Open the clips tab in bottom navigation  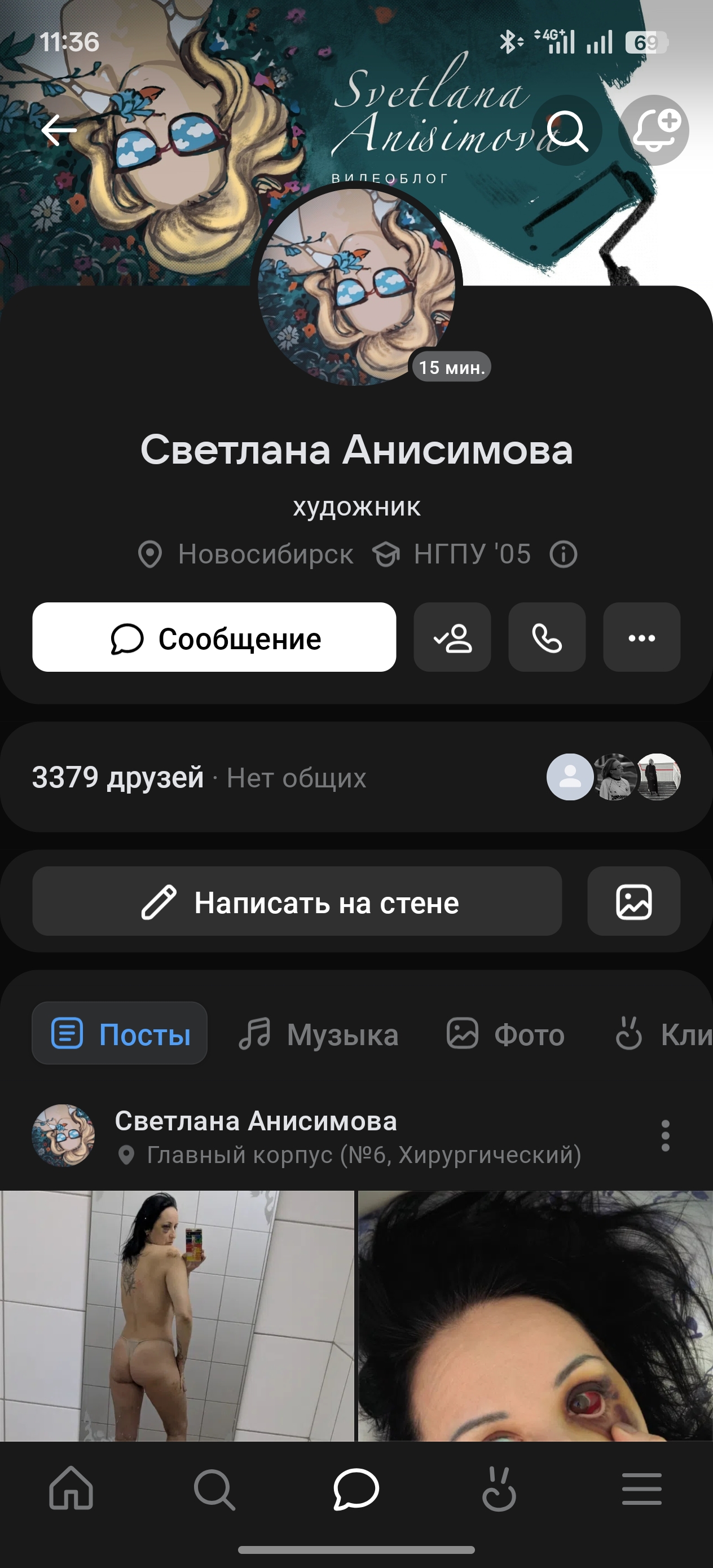point(499,1489)
